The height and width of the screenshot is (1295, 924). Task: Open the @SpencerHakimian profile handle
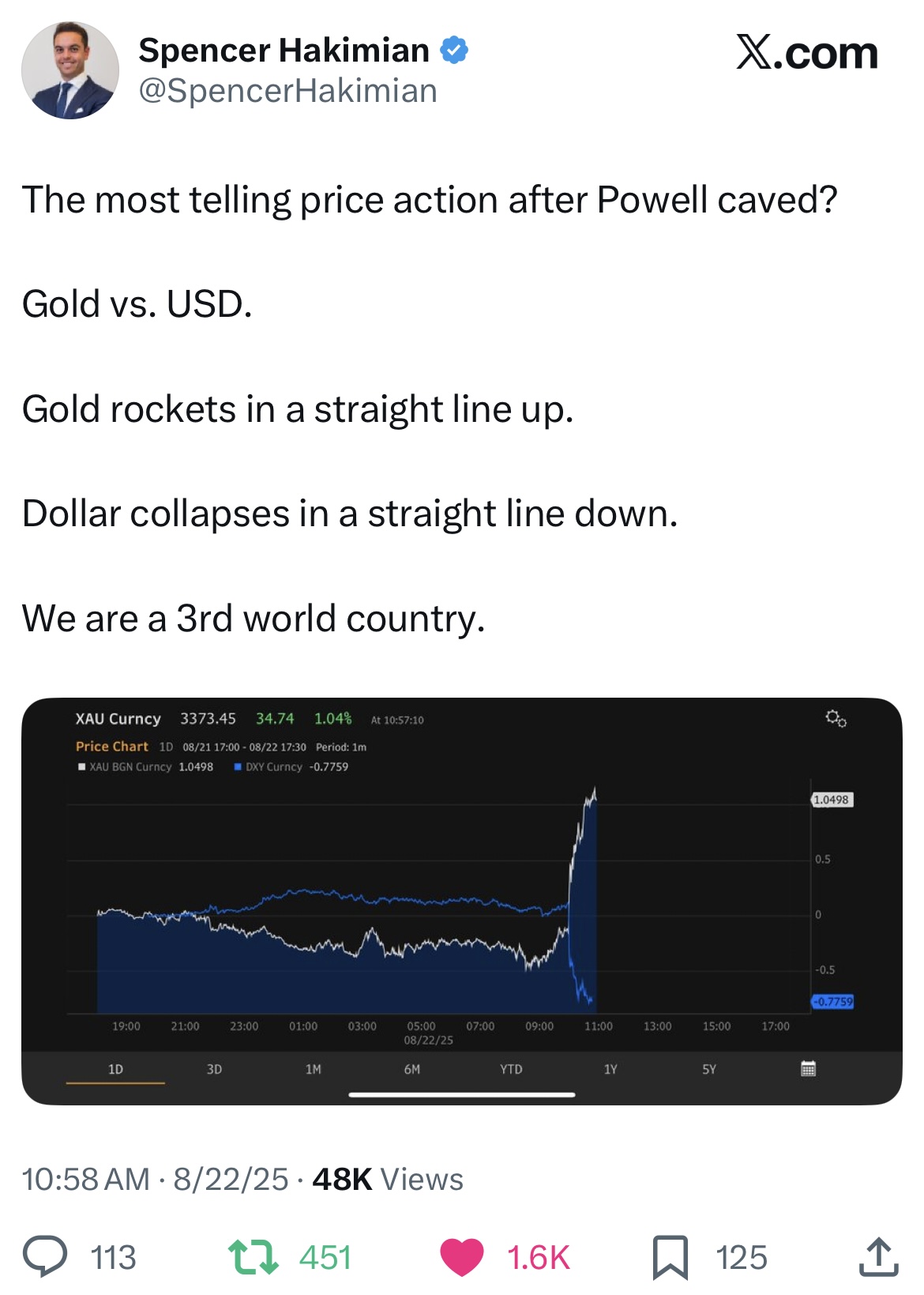coord(287,91)
